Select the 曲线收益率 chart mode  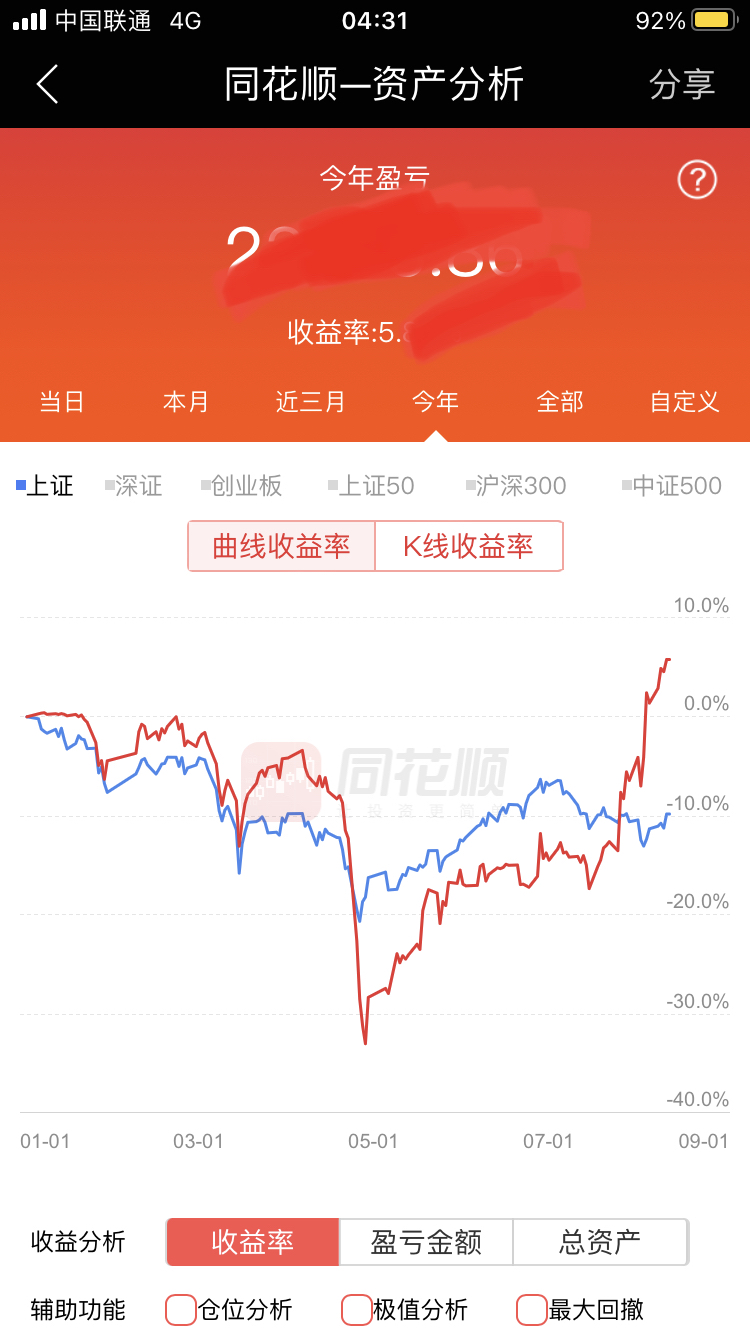(x=282, y=546)
